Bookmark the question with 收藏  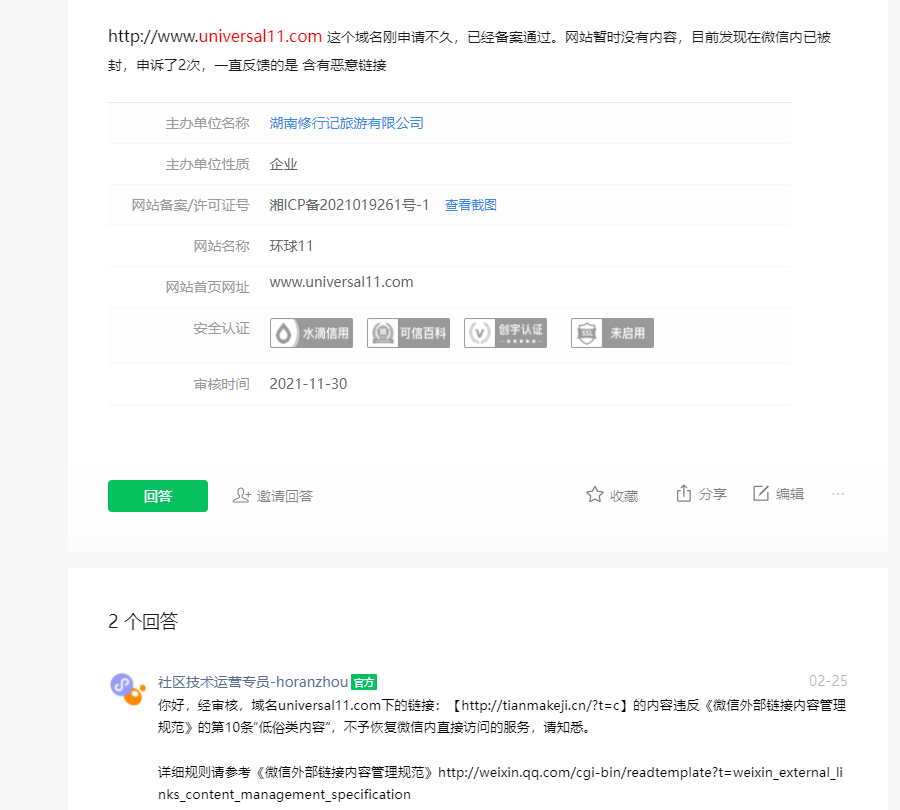click(x=612, y=495)
